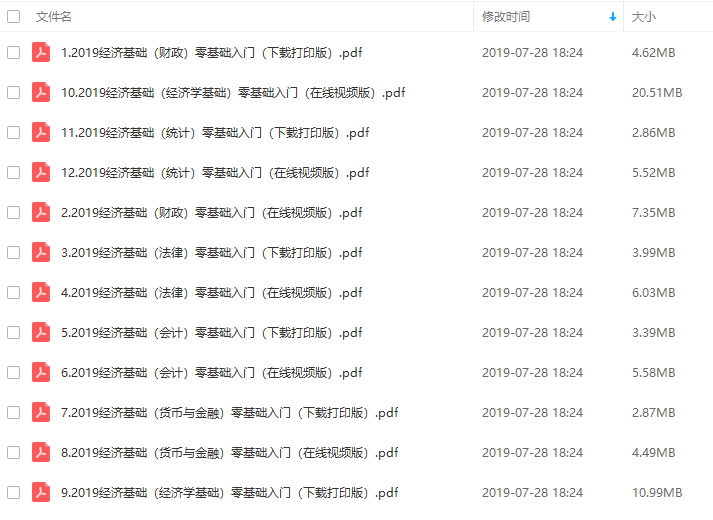Tick checkbox for 7.2019经济基础（货币与金融）下载打印版

[13, 412]
